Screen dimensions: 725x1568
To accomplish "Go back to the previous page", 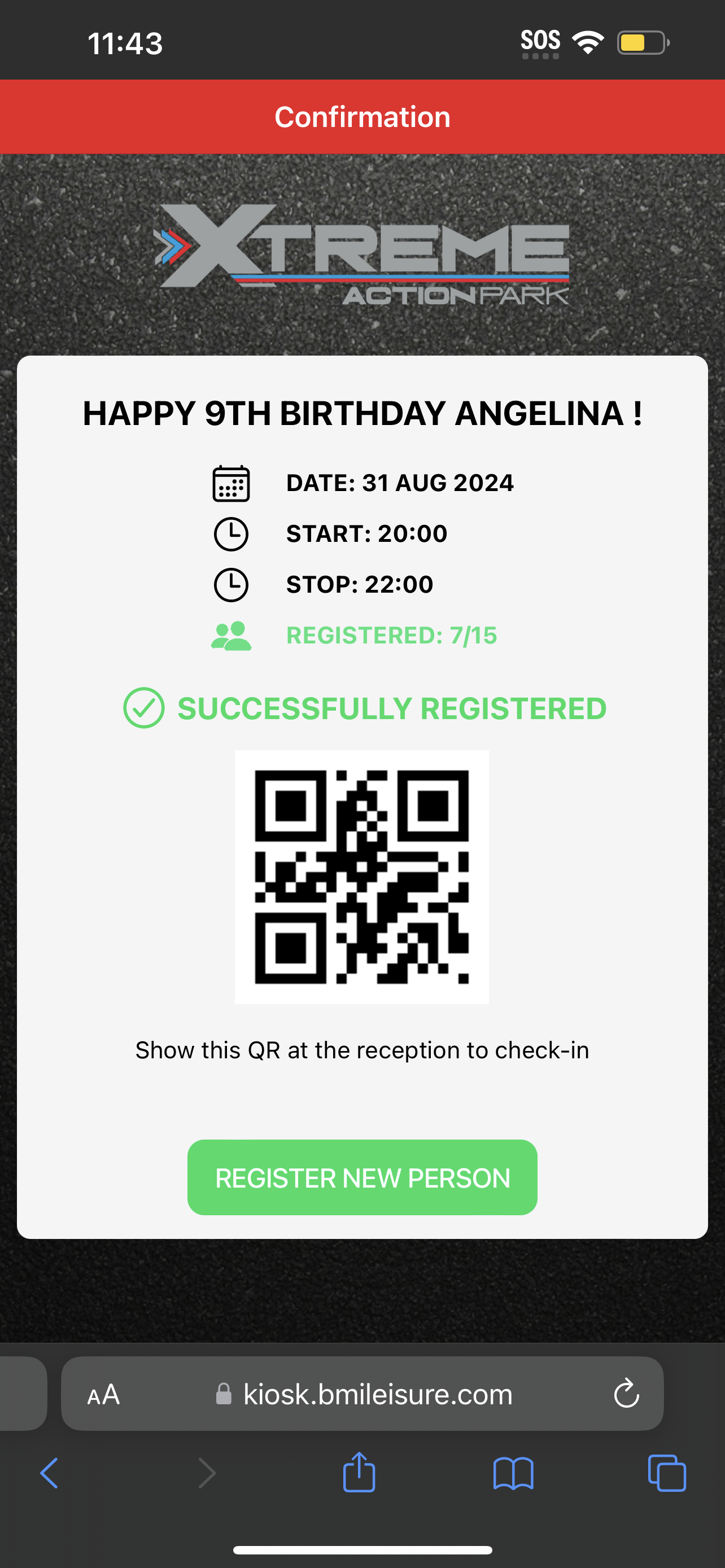I will point(49,1473).
